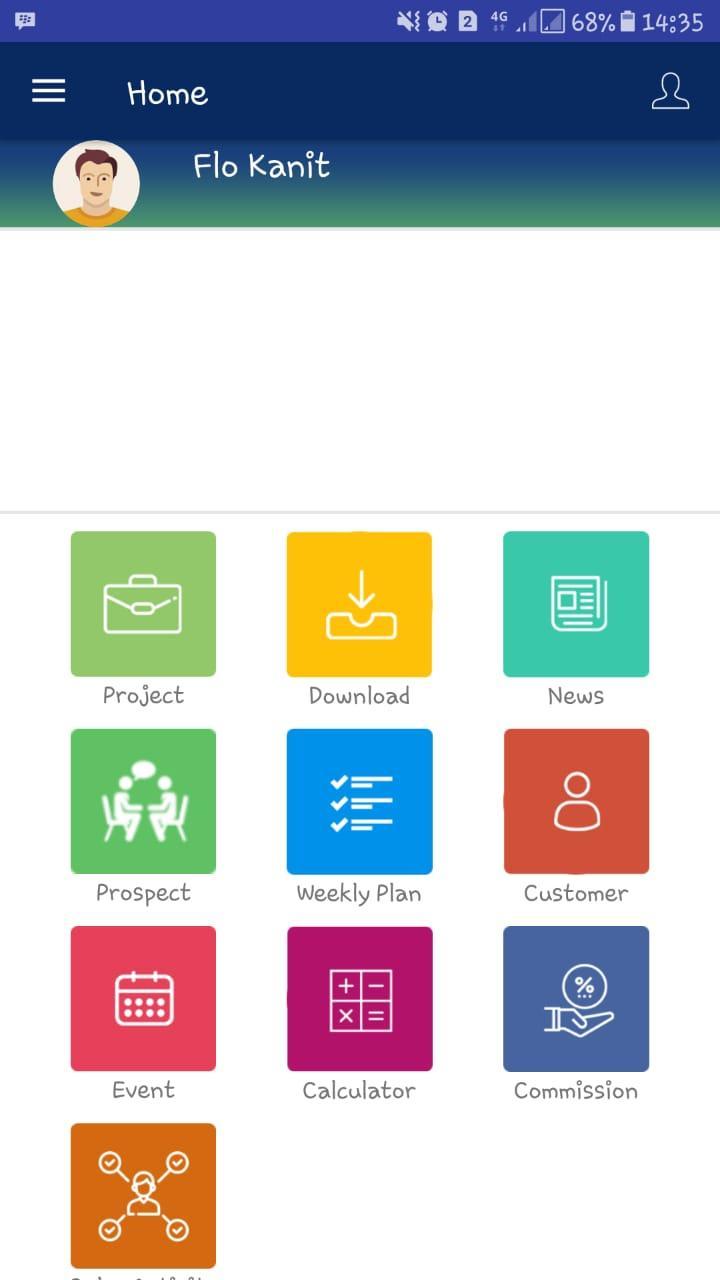Open the hamburger drawer menu
Image resolution: width=720 pixels, height=1280 pixels.
click(x=48, y=92)
